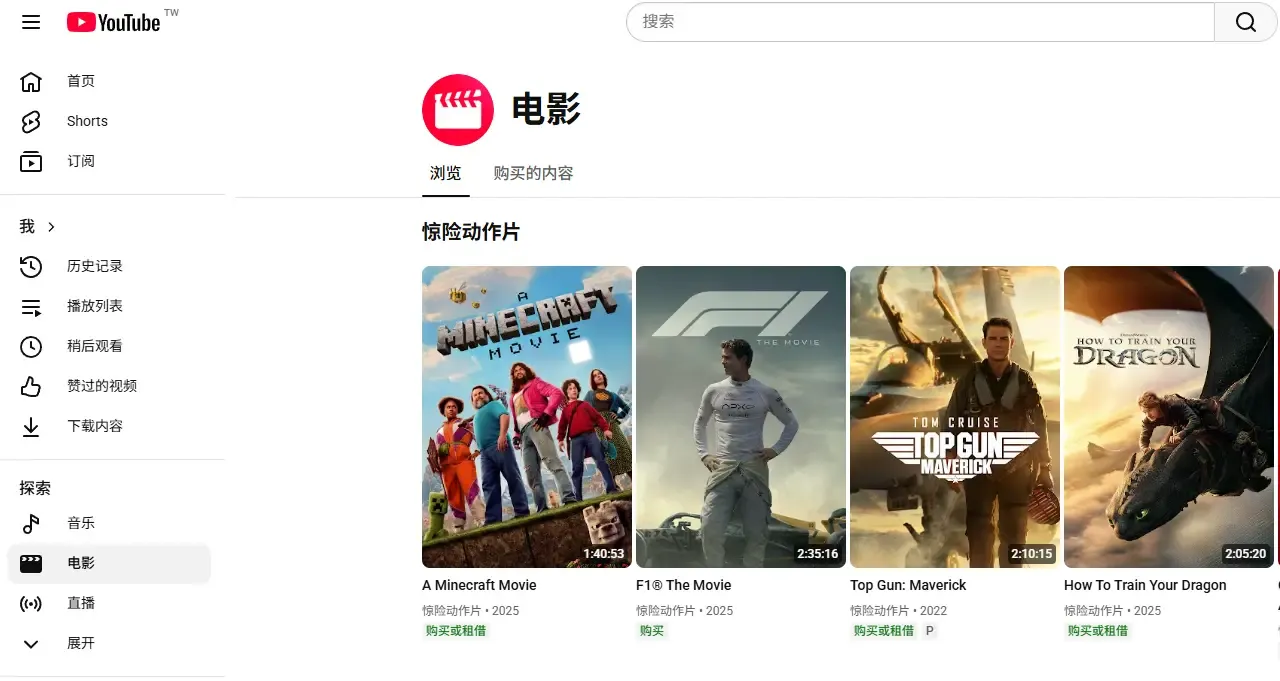Open Shorts from the sidebar

(86, 122)
